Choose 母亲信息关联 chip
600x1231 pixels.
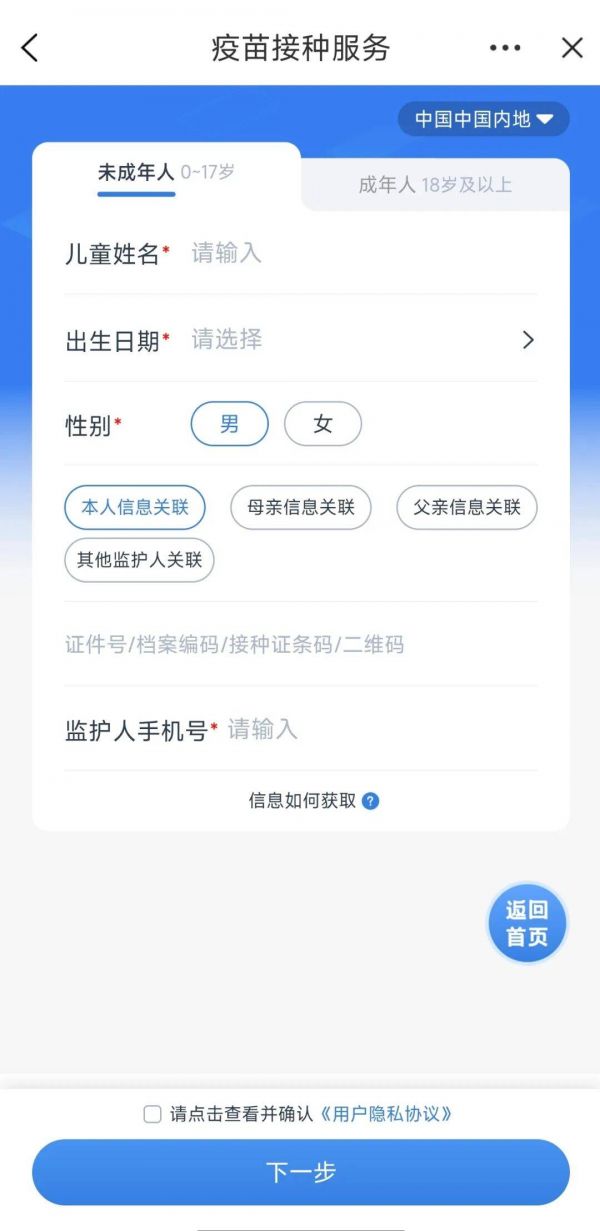pos(301,507)
